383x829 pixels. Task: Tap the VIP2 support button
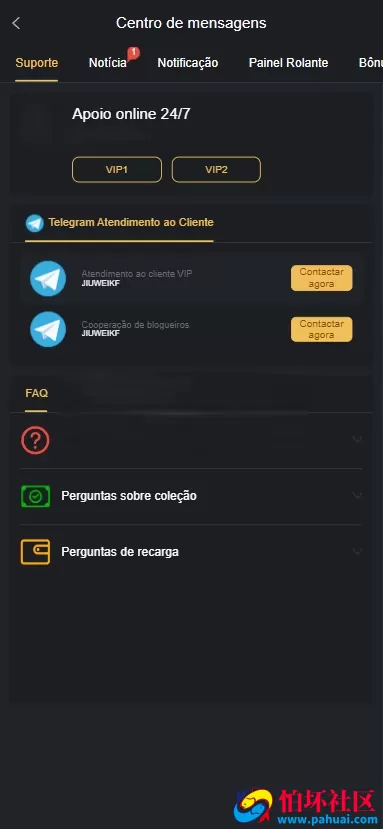[216, 170]
